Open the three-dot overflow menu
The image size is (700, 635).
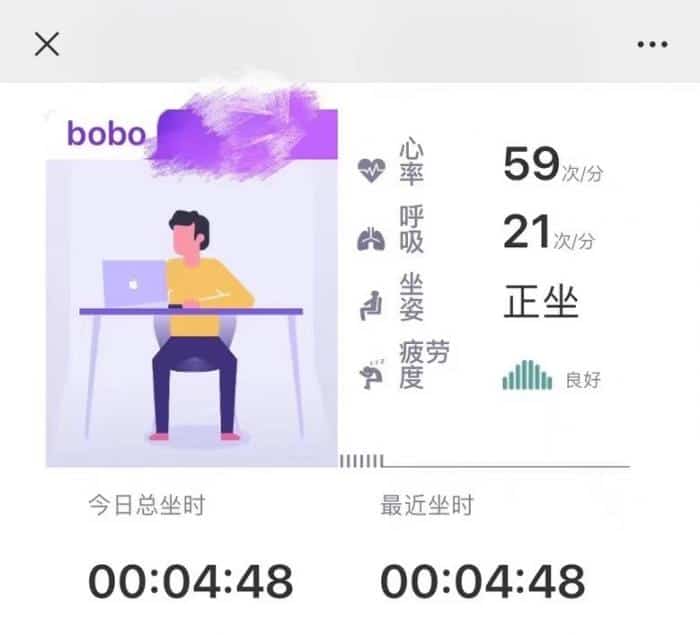click(651, 44)
